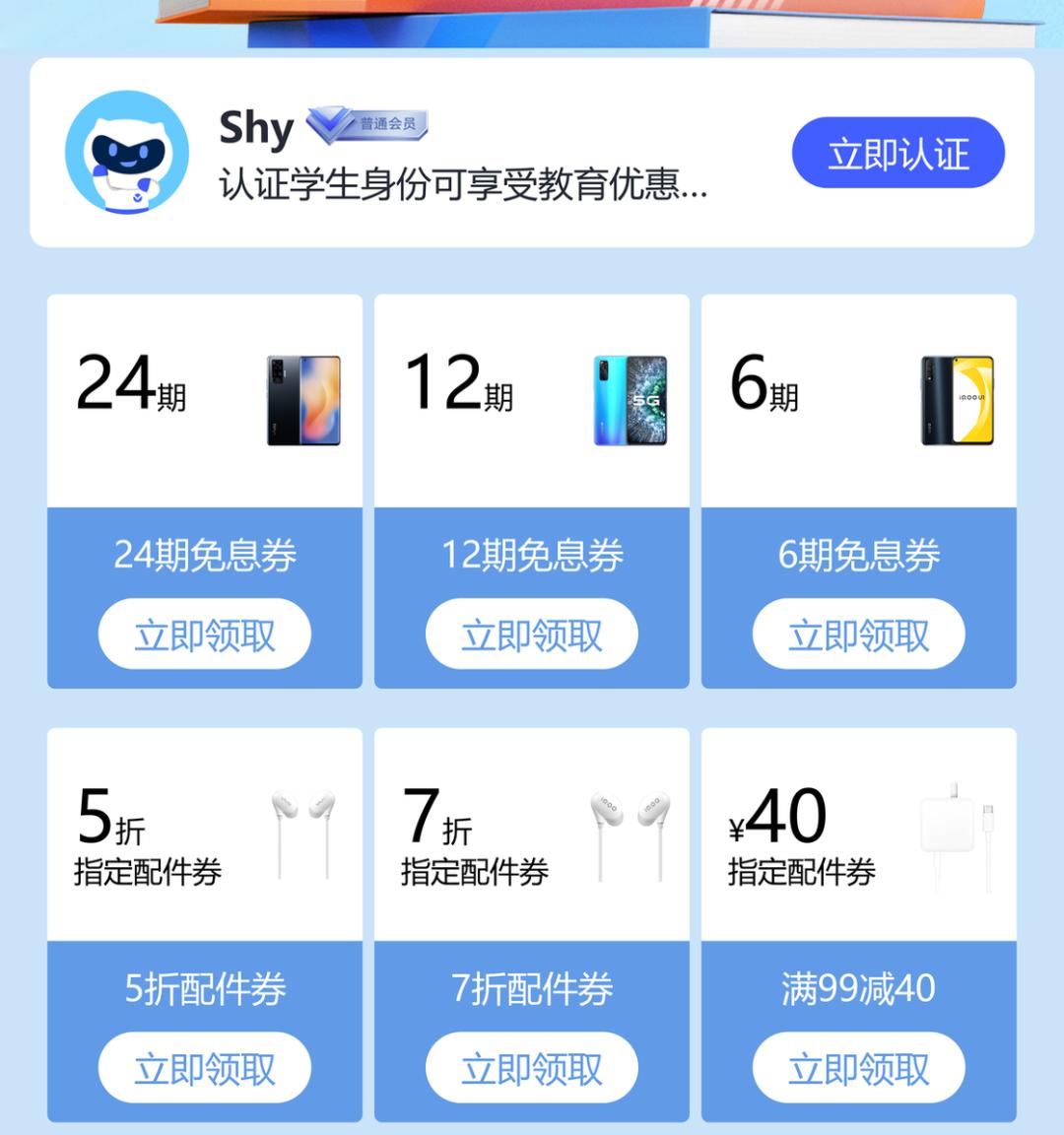Get the 7折配件券 accessory coupon

click(x=531, y=1068)
